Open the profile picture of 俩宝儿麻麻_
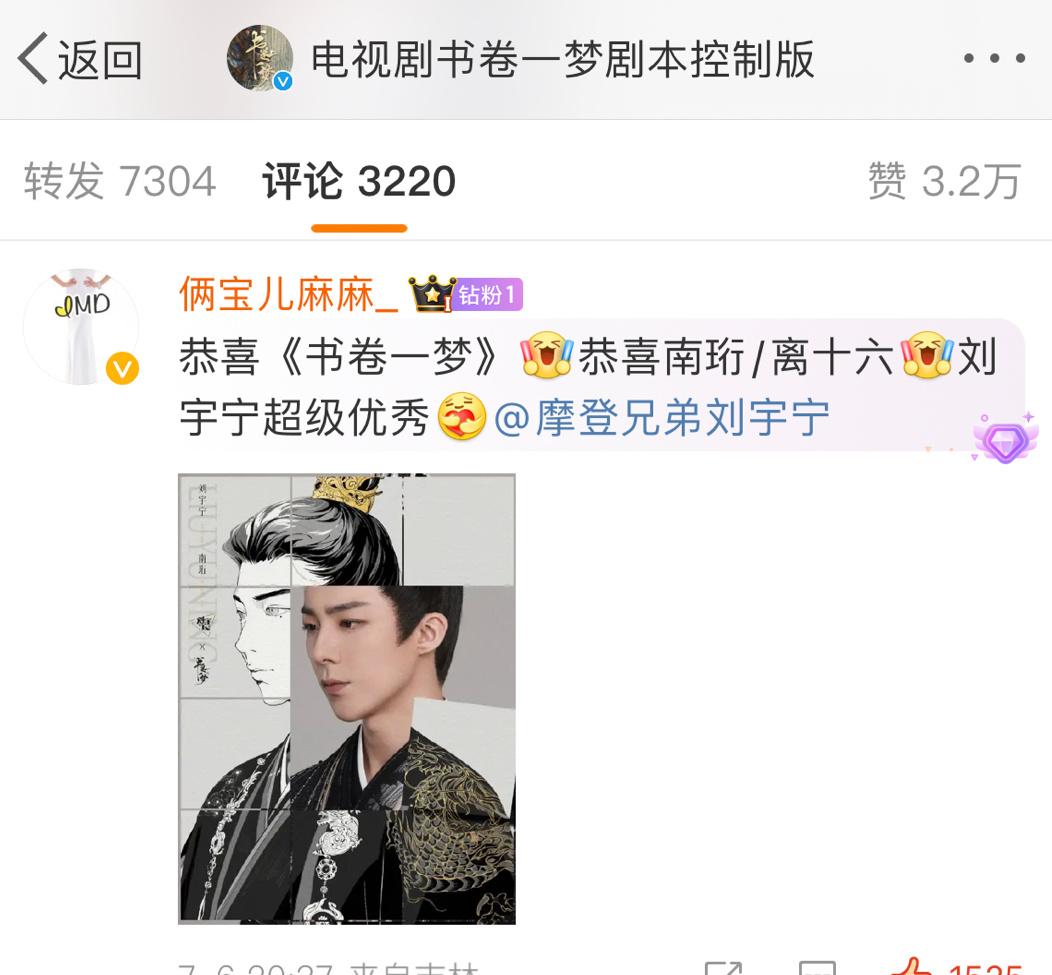The height and width of the screenshot is (975, 1052). [82, 324]
